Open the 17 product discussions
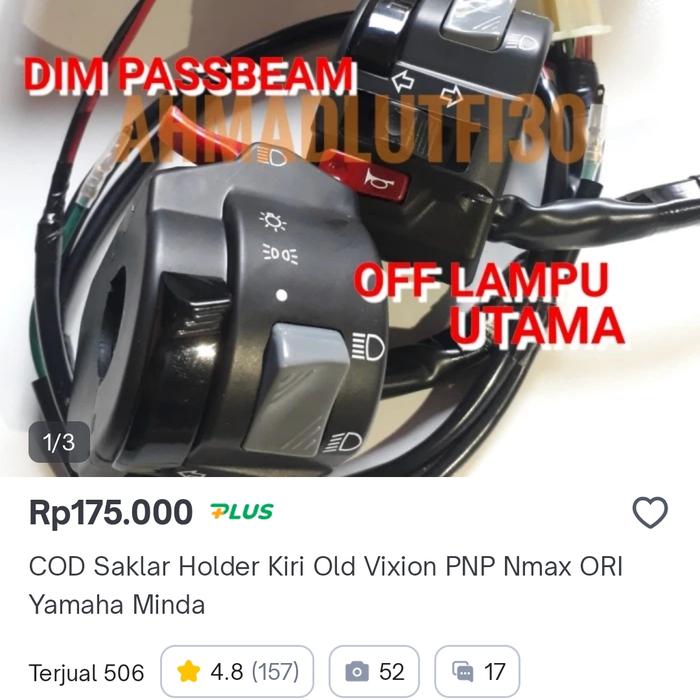 (480, 671)
